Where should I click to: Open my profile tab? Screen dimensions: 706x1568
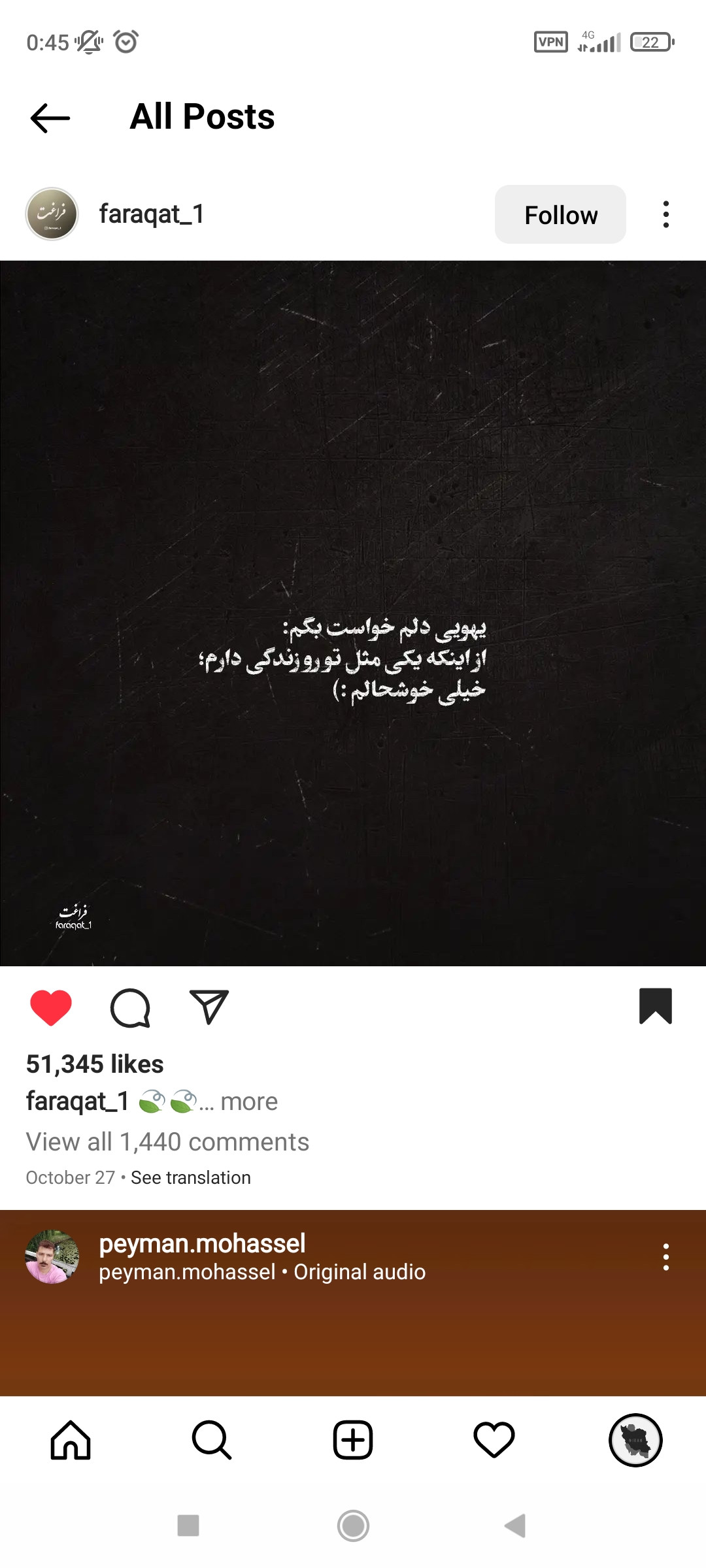635,1440
